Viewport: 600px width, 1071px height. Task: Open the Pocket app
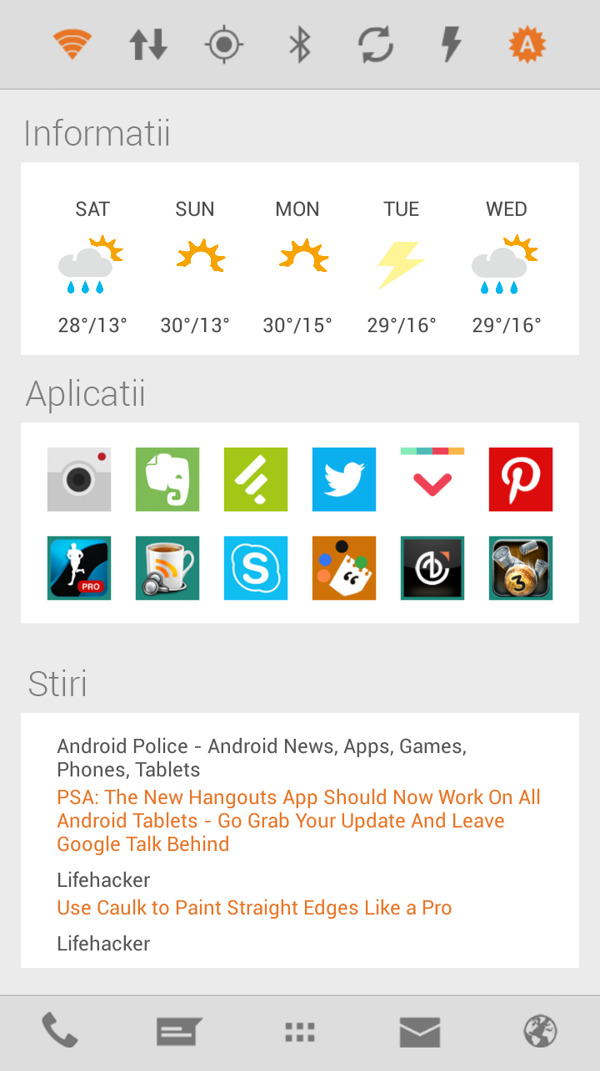pyautogui.click(x=432, y=479)
